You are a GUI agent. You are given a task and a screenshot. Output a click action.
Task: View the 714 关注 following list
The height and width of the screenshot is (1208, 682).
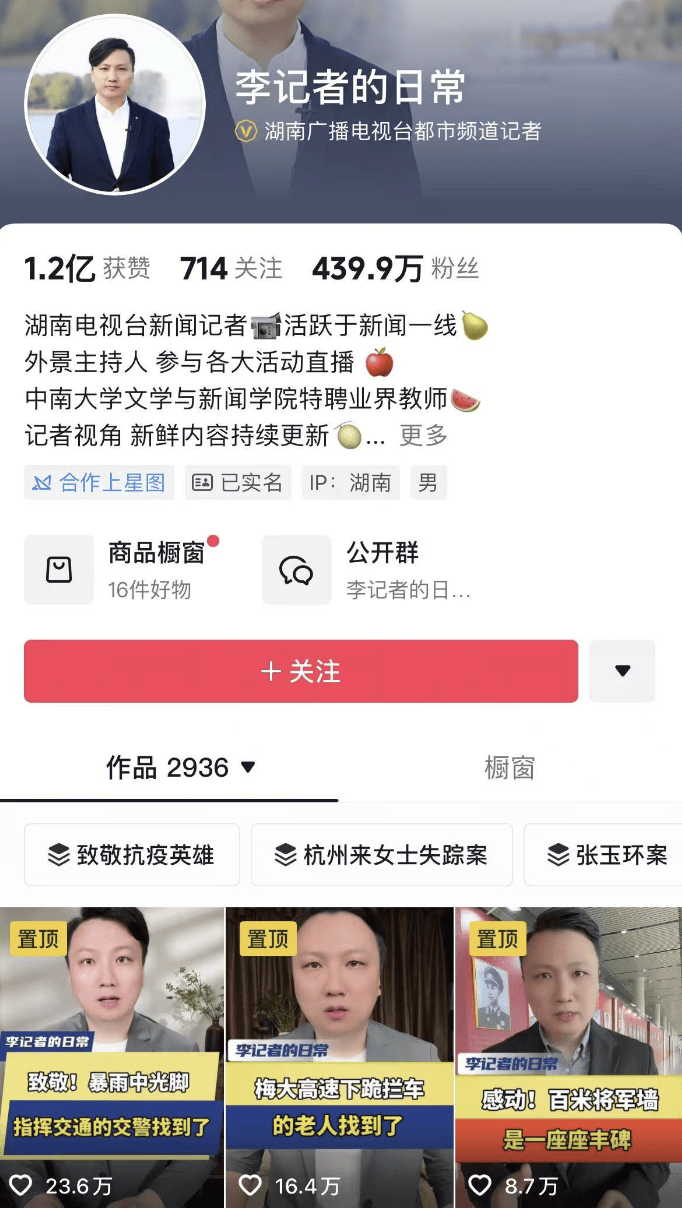pos(231,269)
